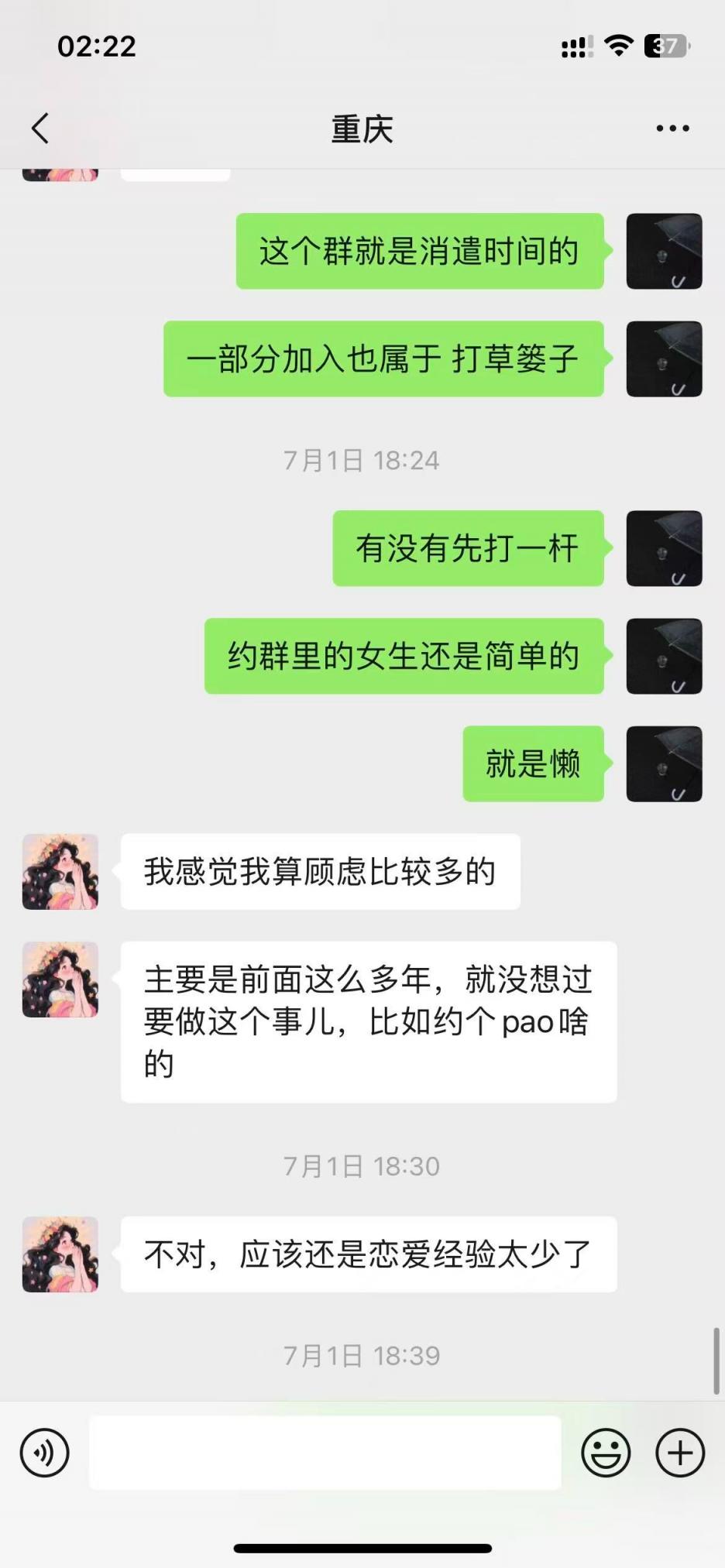The width and height of the screenshot is (725, 1568).
Task: Open the plus attachments menu
Action: pos(680,1453)
